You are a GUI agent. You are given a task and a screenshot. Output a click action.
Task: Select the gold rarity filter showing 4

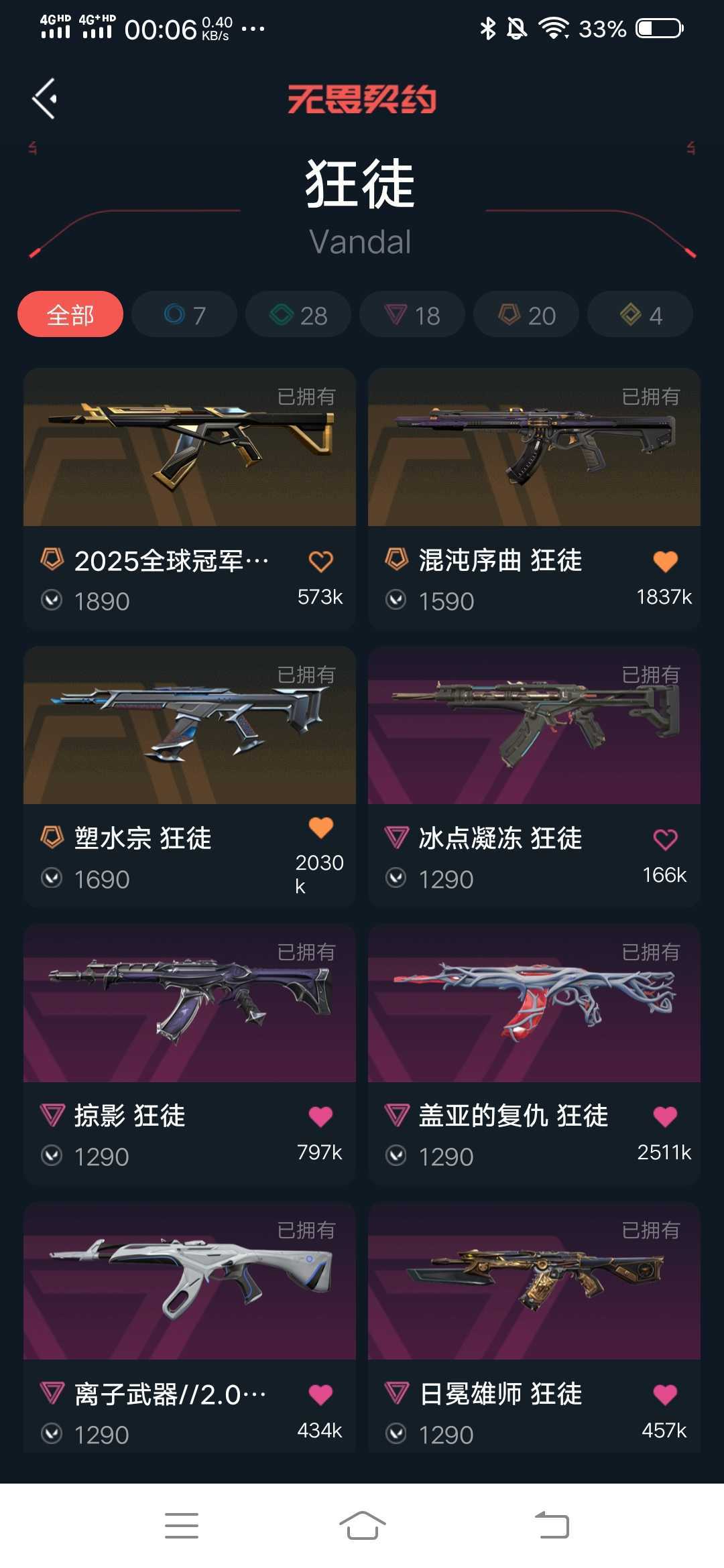click(639, 314)
